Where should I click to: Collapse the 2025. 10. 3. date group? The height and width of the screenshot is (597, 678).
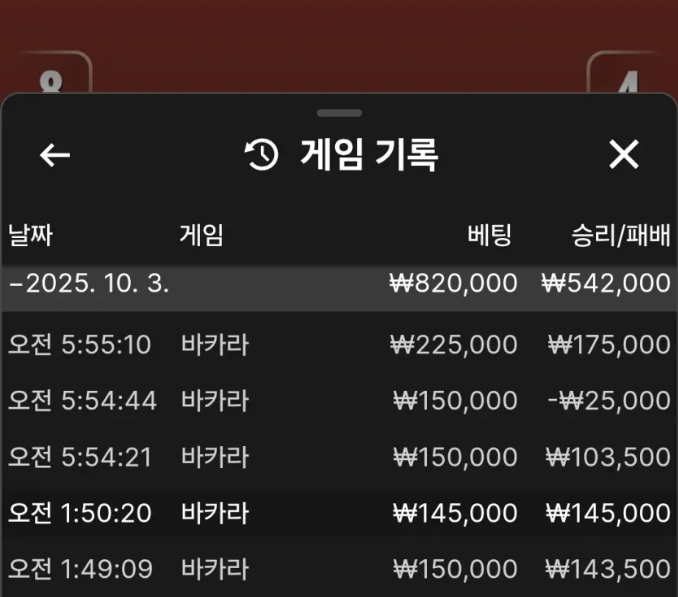88,283
